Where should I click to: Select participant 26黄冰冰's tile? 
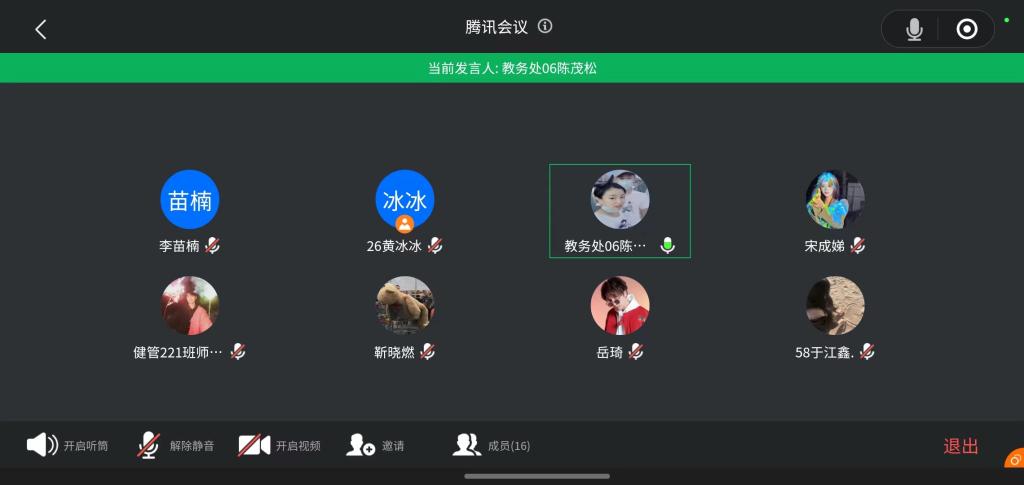pos(405,208)
